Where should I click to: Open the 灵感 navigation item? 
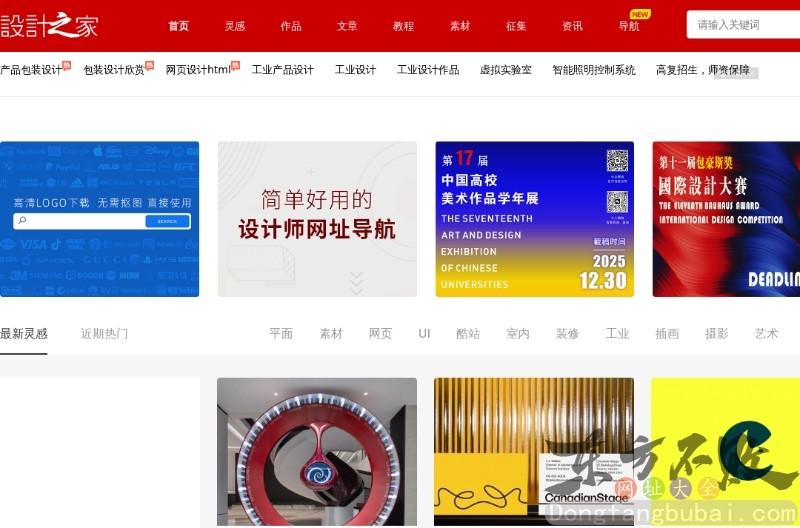[x=235, y=26]
